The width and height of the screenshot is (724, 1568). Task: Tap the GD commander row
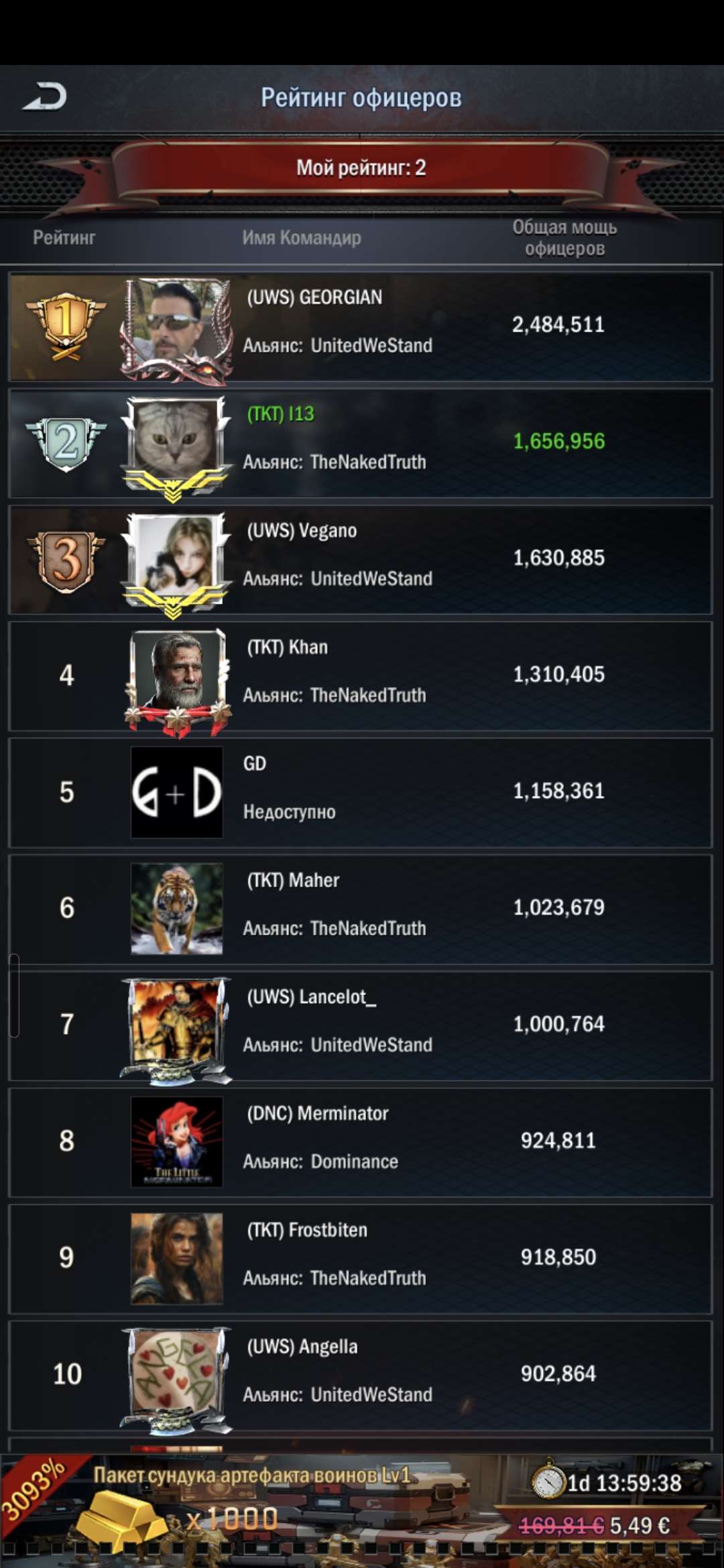click(361, 792)
